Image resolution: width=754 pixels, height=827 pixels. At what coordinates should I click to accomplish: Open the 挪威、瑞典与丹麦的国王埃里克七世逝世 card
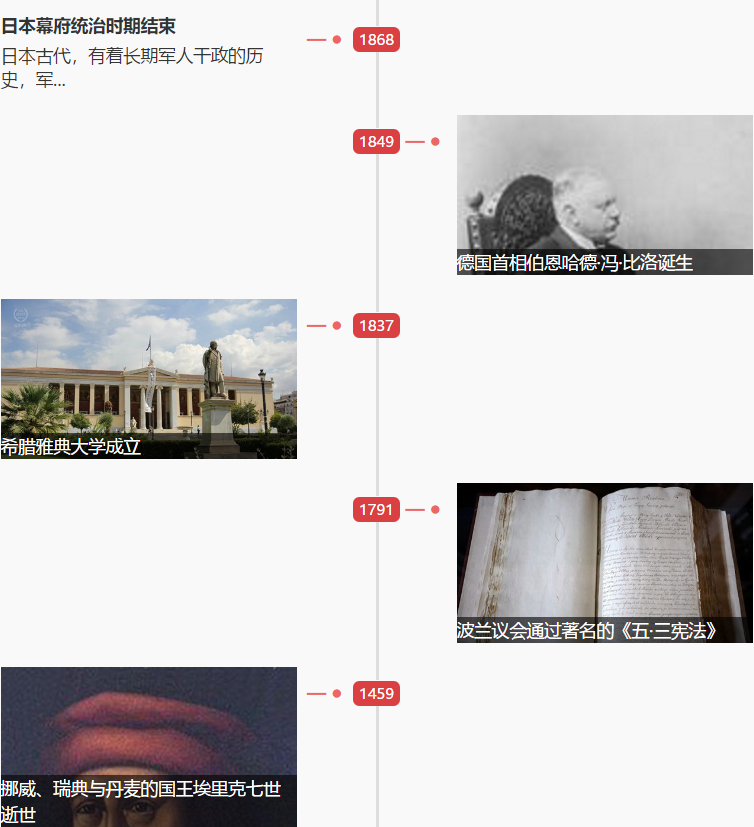[x=148, y=747]
